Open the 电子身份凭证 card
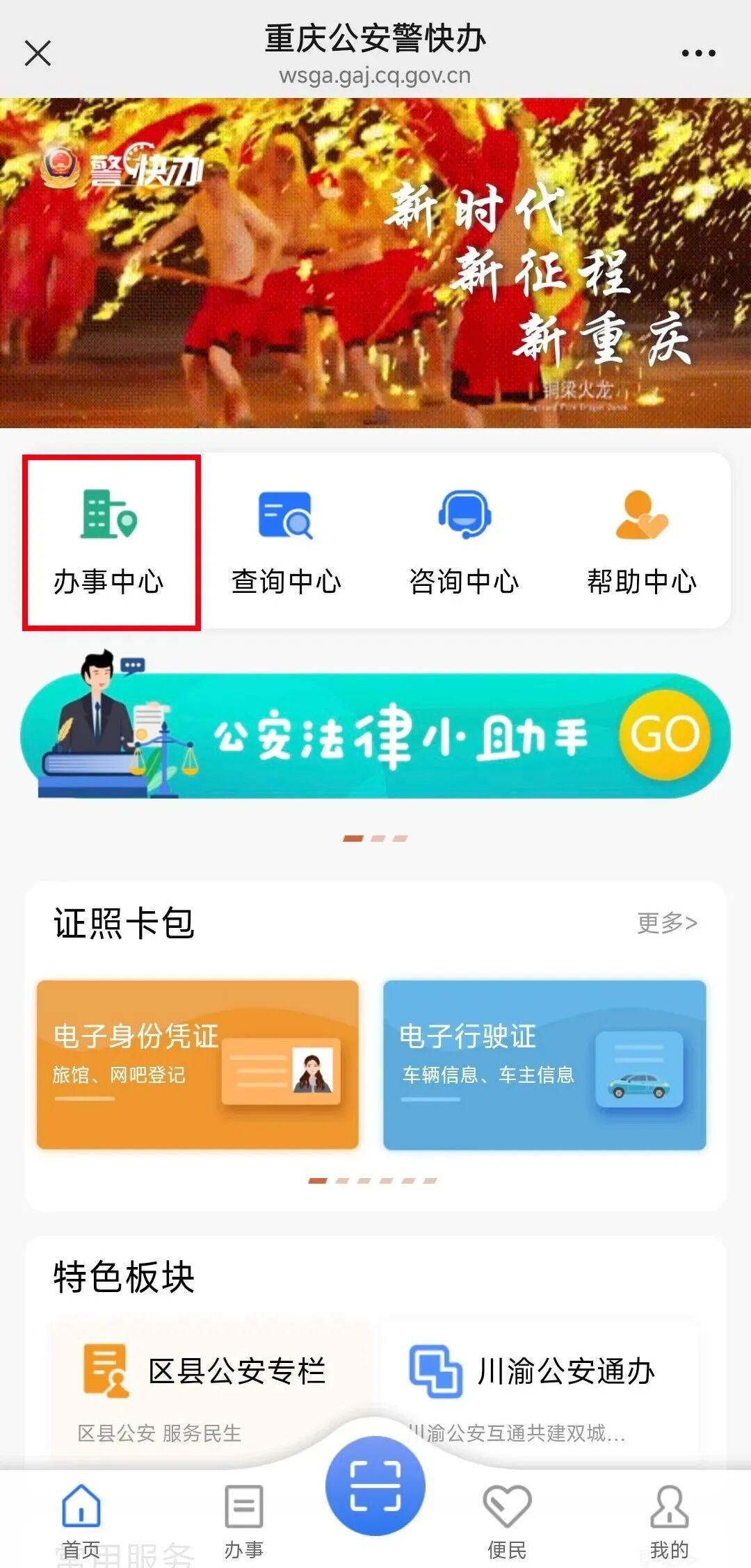The height and width of the screenshot is (1568, 751). coord(197,1064)
